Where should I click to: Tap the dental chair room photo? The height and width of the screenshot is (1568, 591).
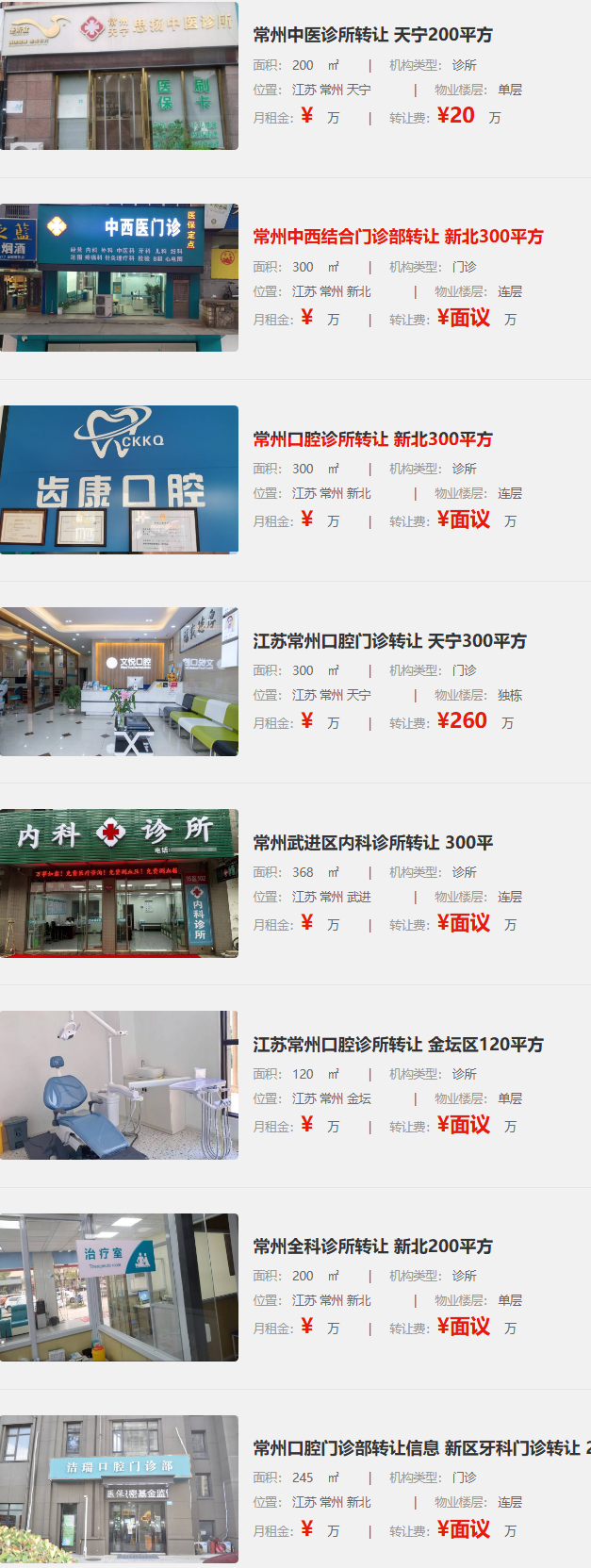pyautogui.click(x=119, y=1085)
